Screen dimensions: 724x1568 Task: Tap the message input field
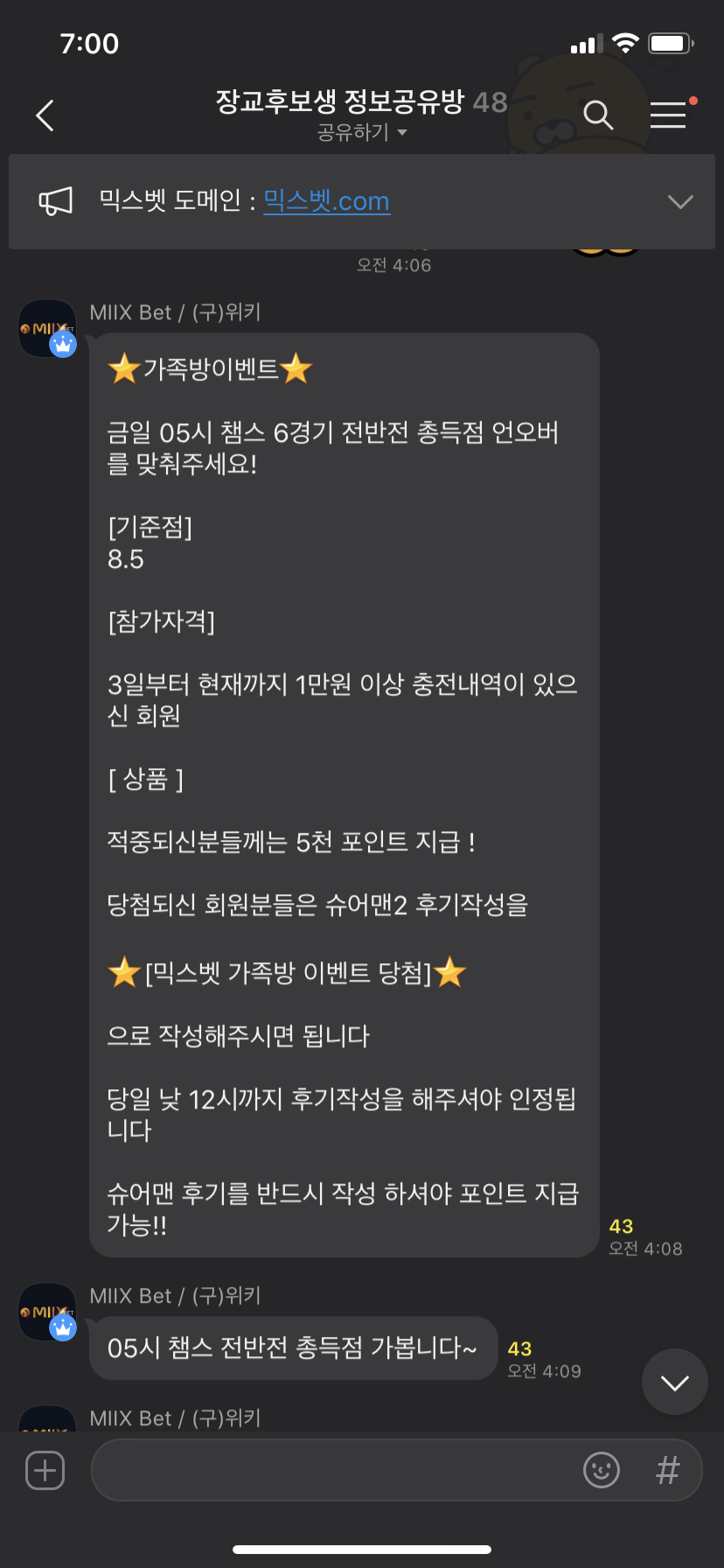[332, 1470]
